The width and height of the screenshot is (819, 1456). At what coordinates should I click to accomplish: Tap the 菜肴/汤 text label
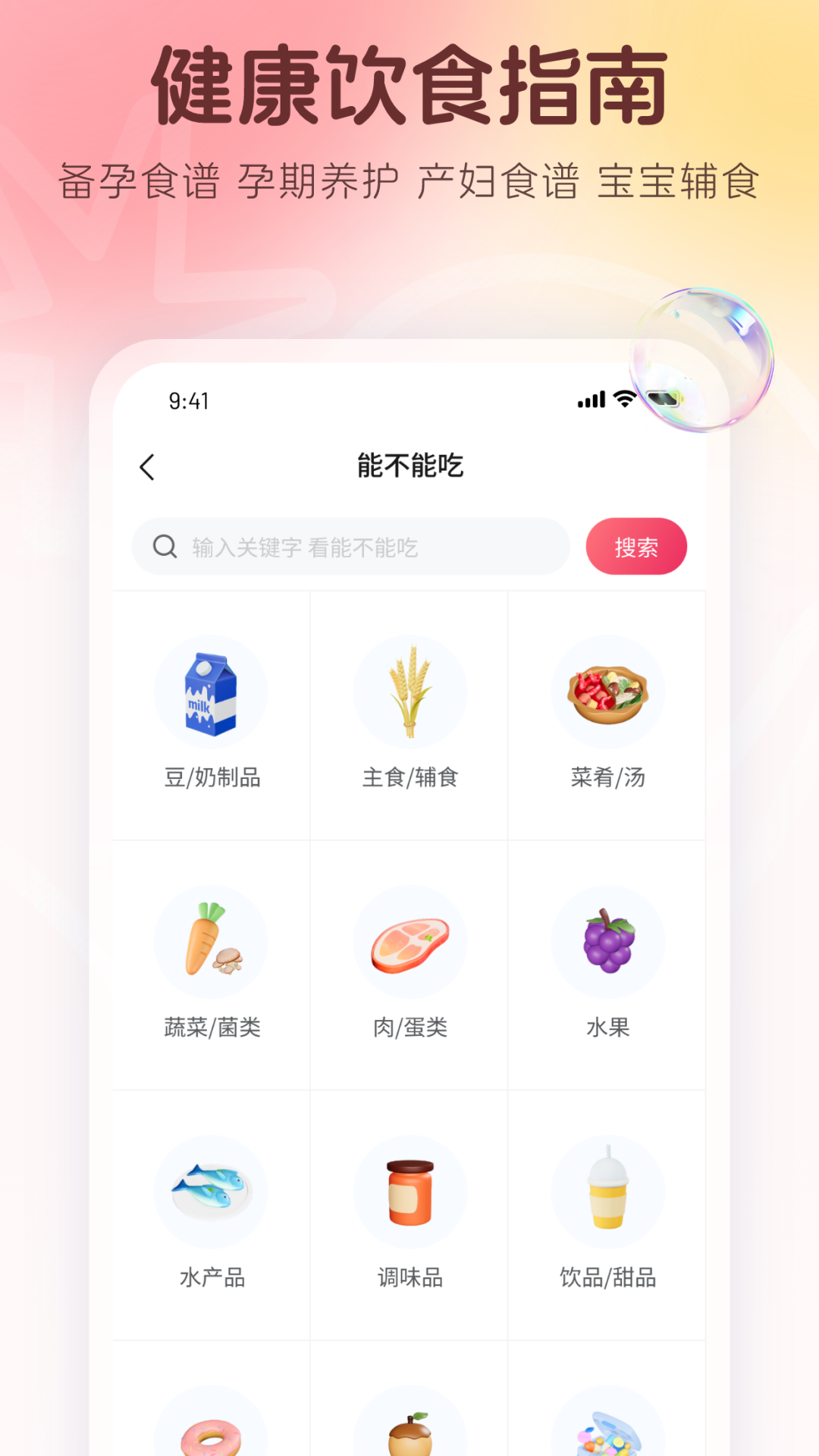[607, 776]
